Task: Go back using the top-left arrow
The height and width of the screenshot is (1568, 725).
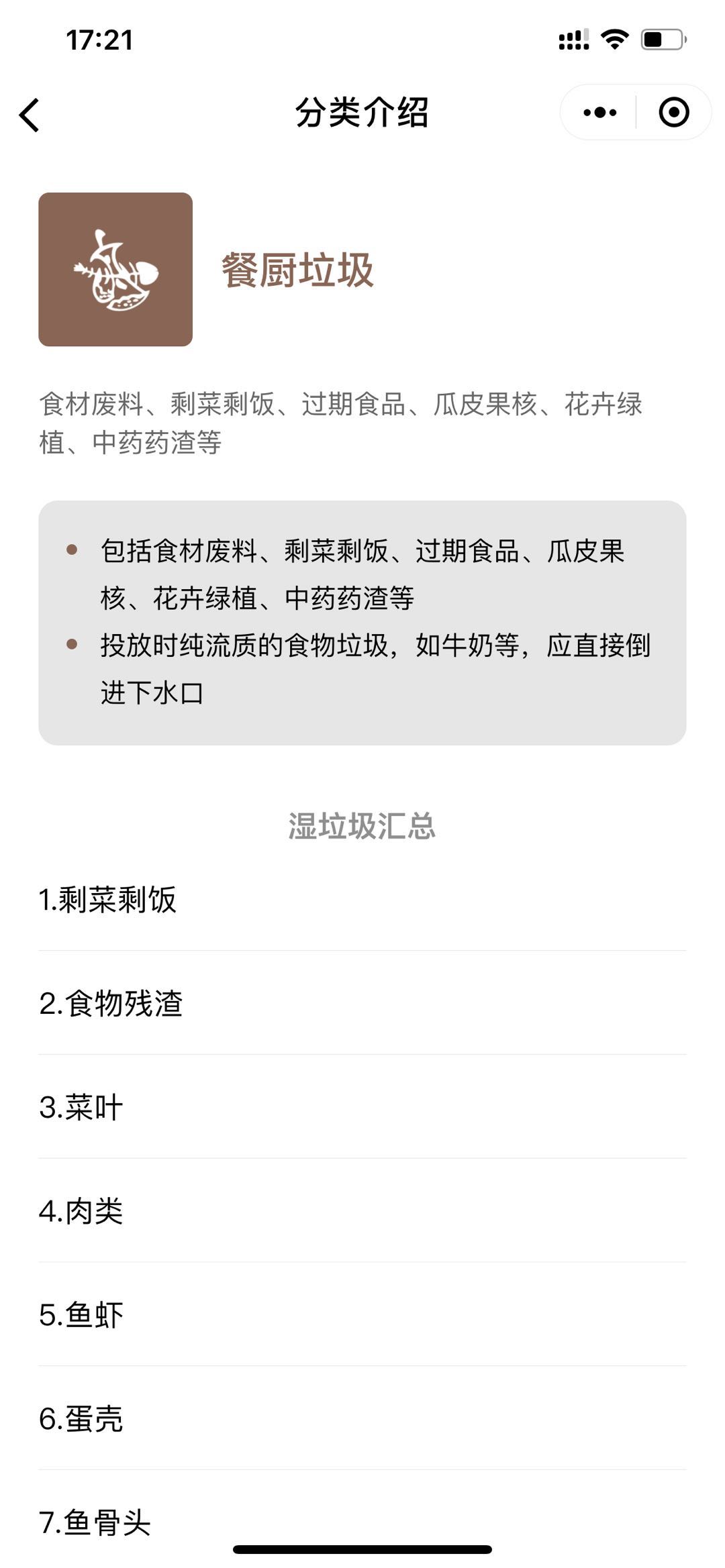Action: pyautogui.click(x=30, y=115)
